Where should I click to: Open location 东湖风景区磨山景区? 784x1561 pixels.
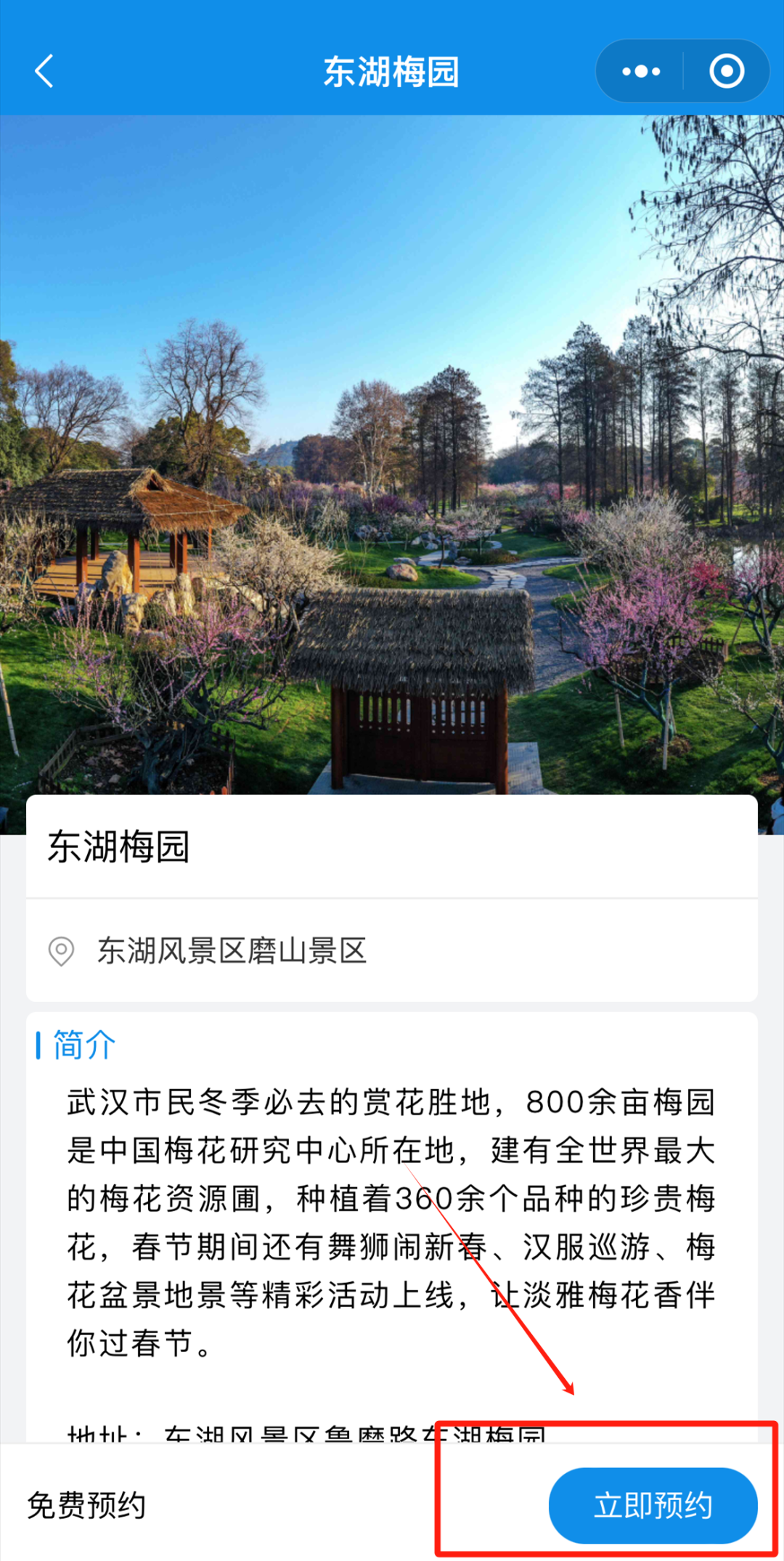232,950
